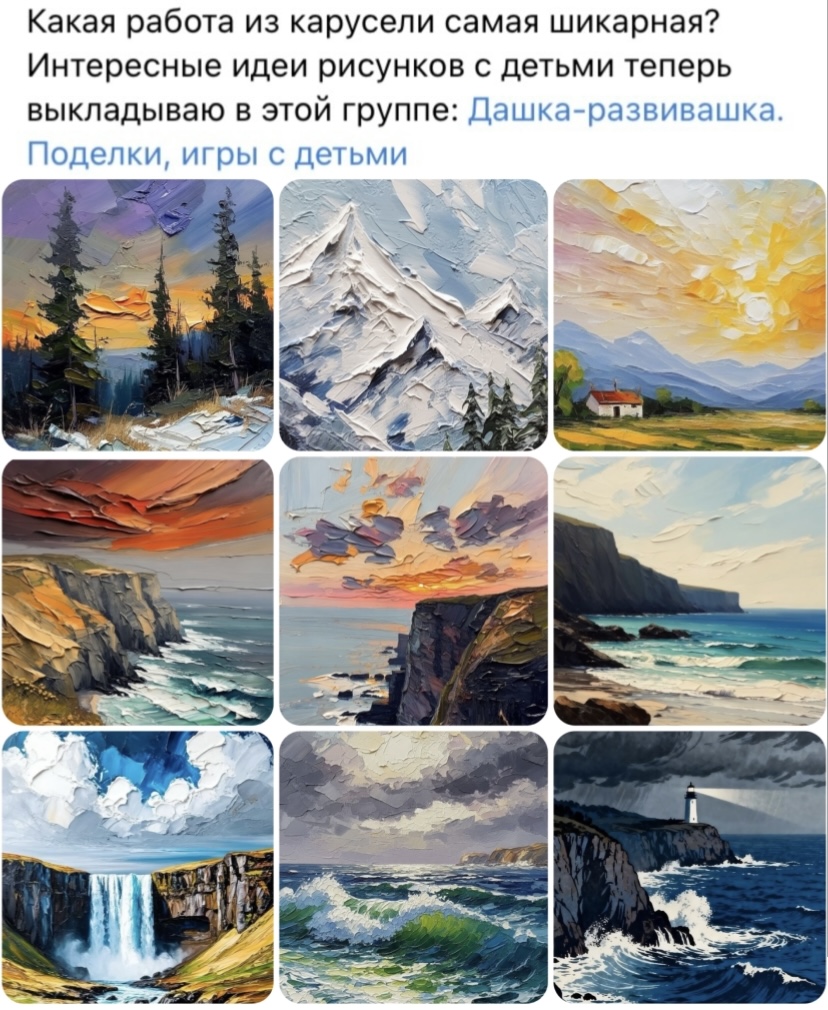The width and height of the screenshot is (828, 1010).
Task: View the waterfall painting
Action: tap(137, 867)
